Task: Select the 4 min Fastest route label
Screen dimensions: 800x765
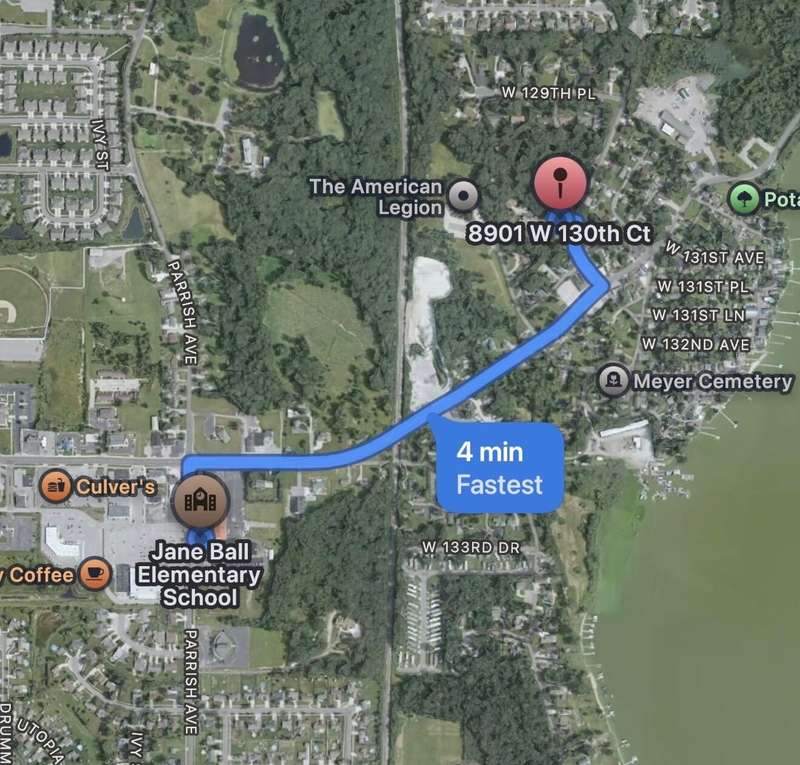Action: click(x=499, y=468)
